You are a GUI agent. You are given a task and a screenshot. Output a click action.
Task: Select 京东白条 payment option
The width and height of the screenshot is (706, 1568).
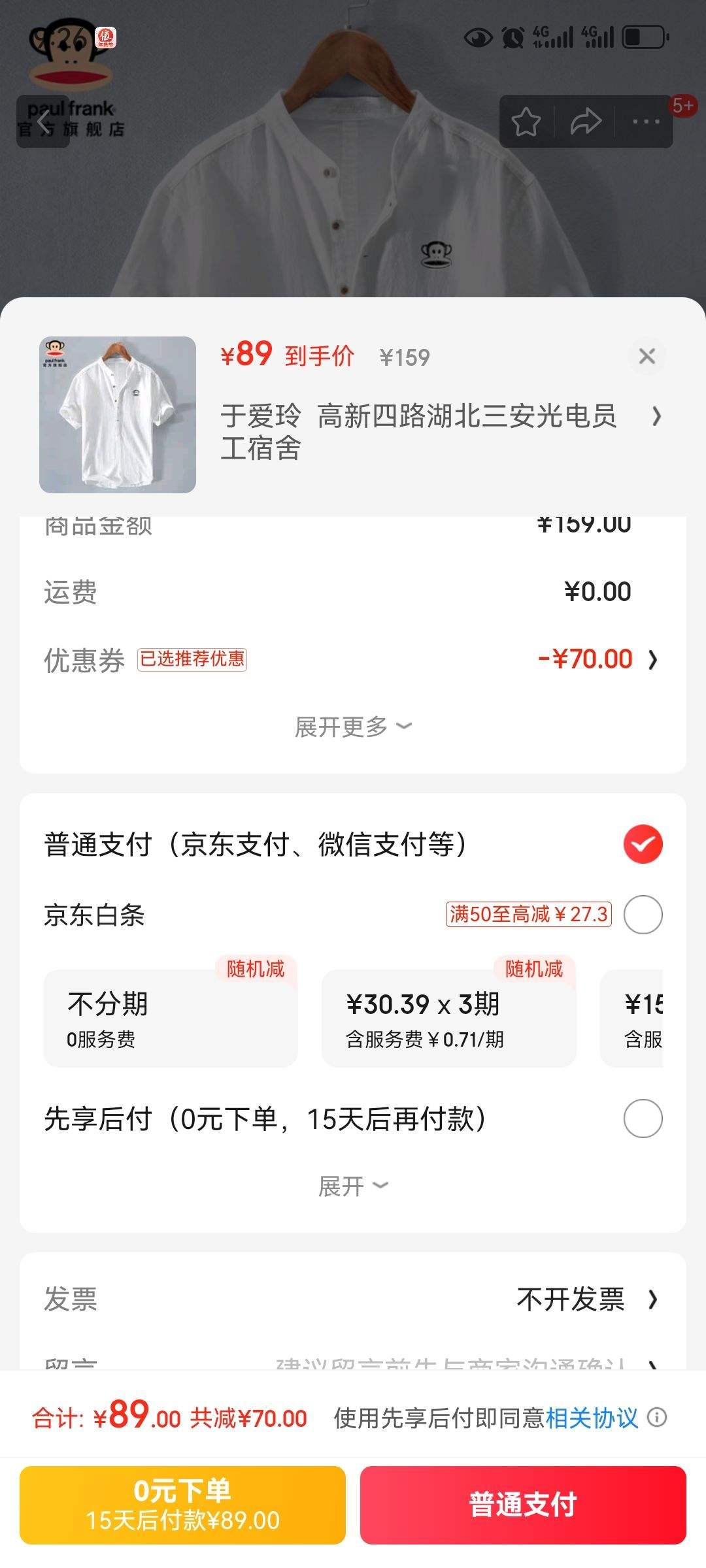[x=643, y=915]
